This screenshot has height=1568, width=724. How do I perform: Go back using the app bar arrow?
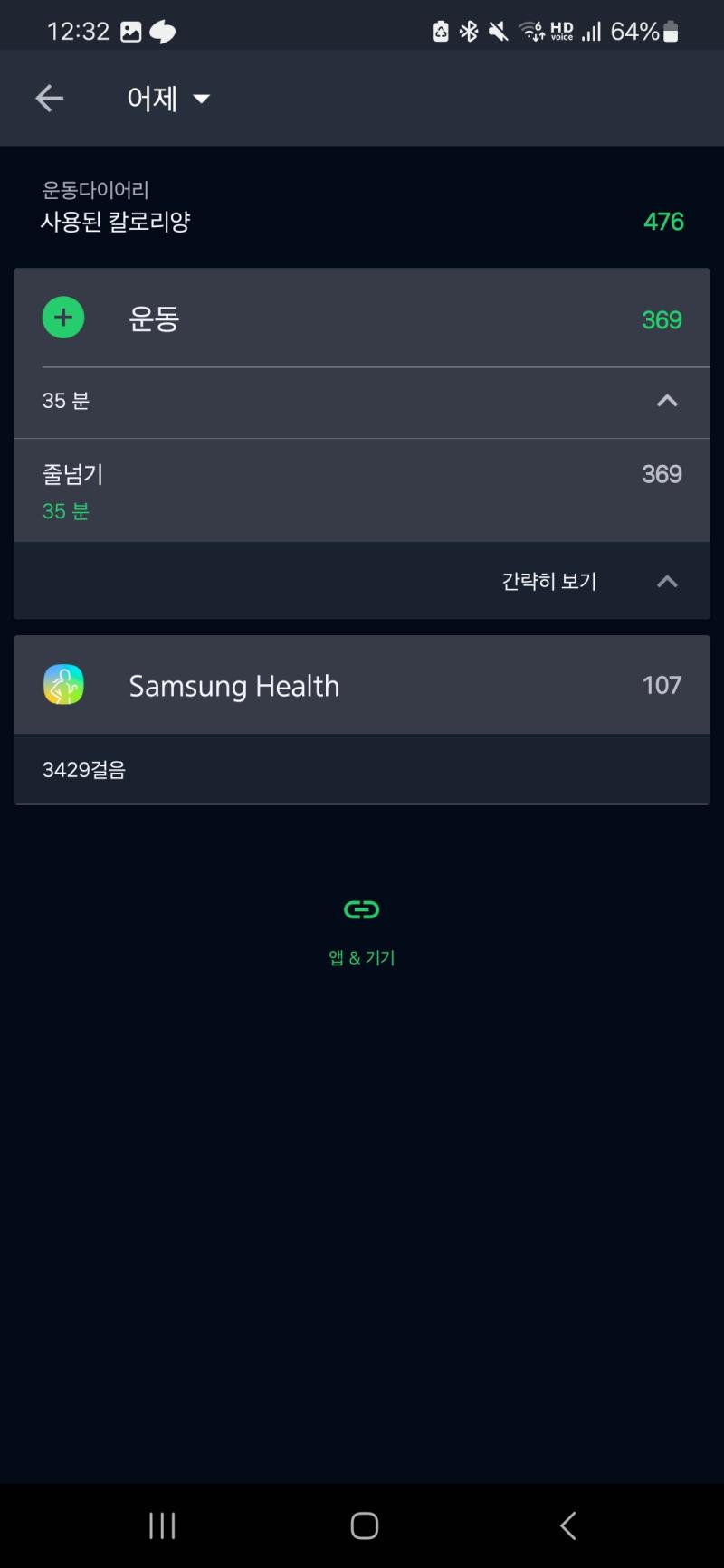pos(49,99)
